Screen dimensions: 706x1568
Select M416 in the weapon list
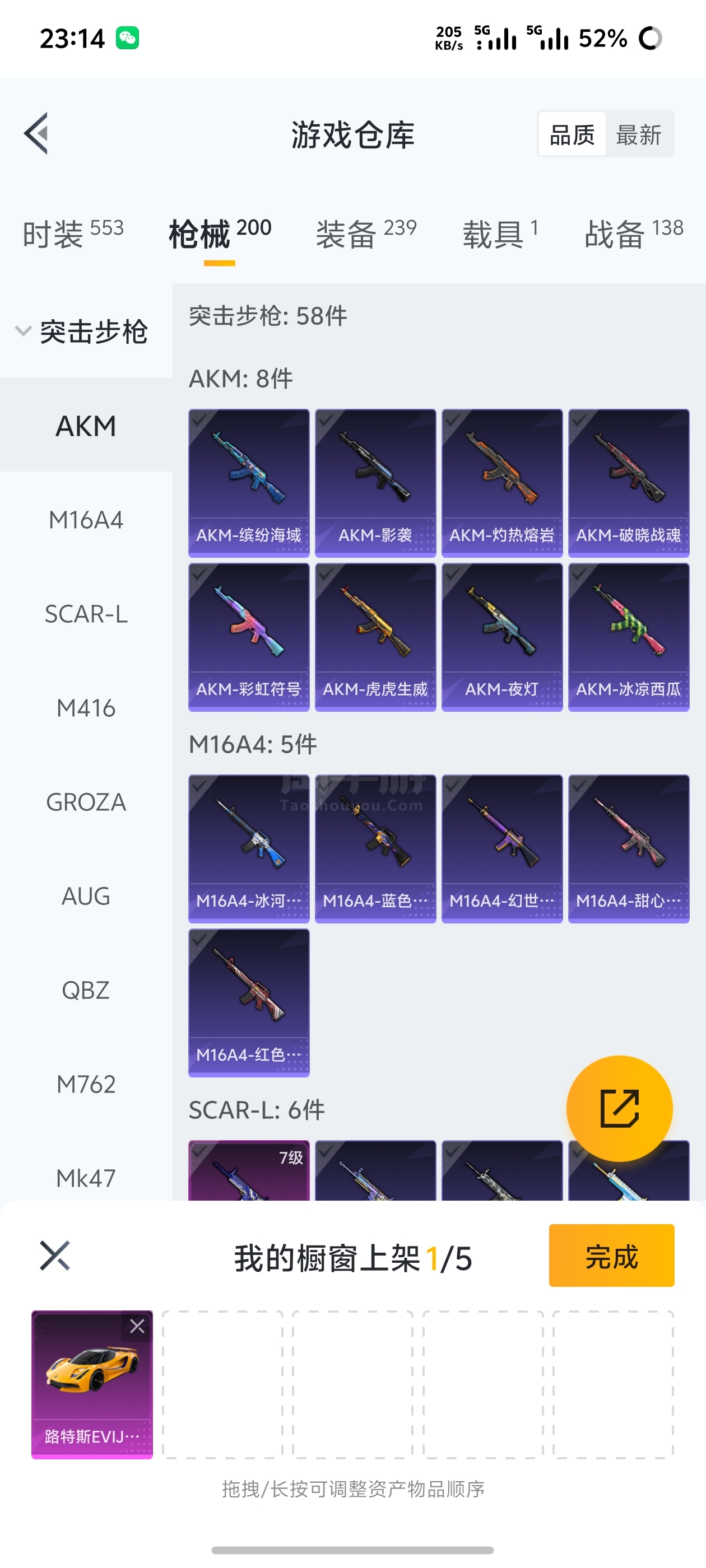tap(86, 708)
